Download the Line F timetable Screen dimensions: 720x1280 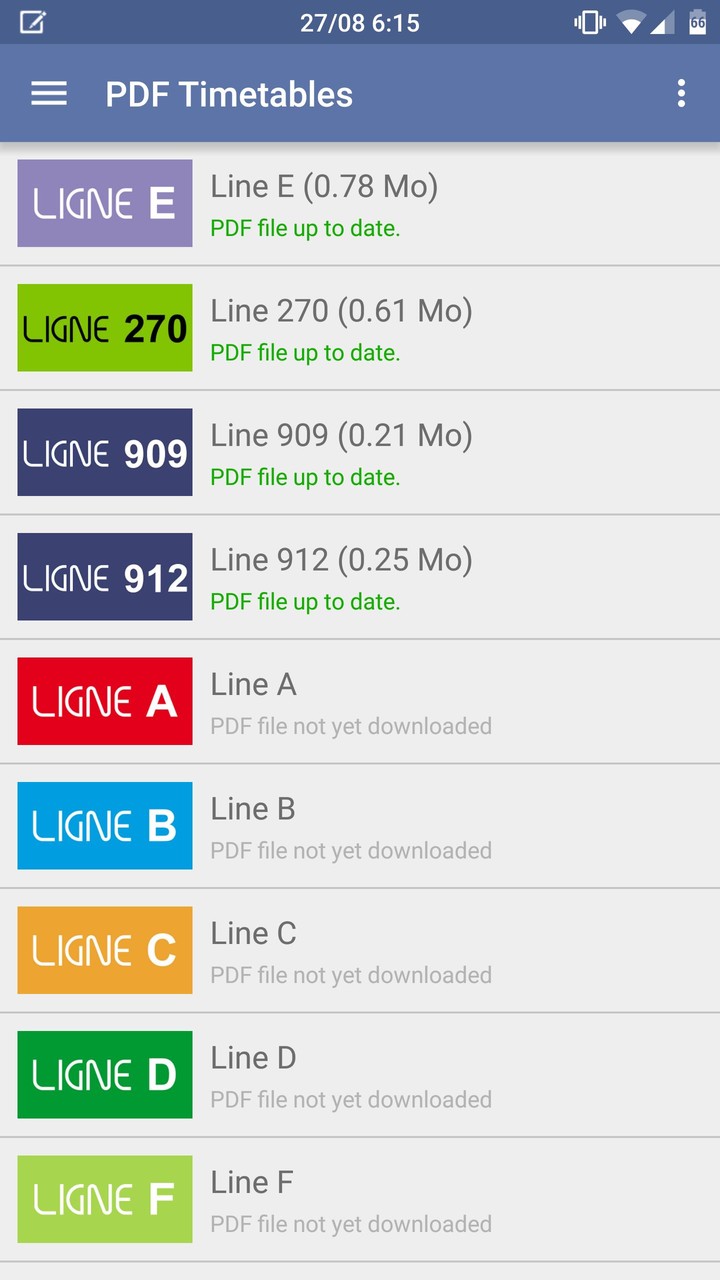point(360,1199)
